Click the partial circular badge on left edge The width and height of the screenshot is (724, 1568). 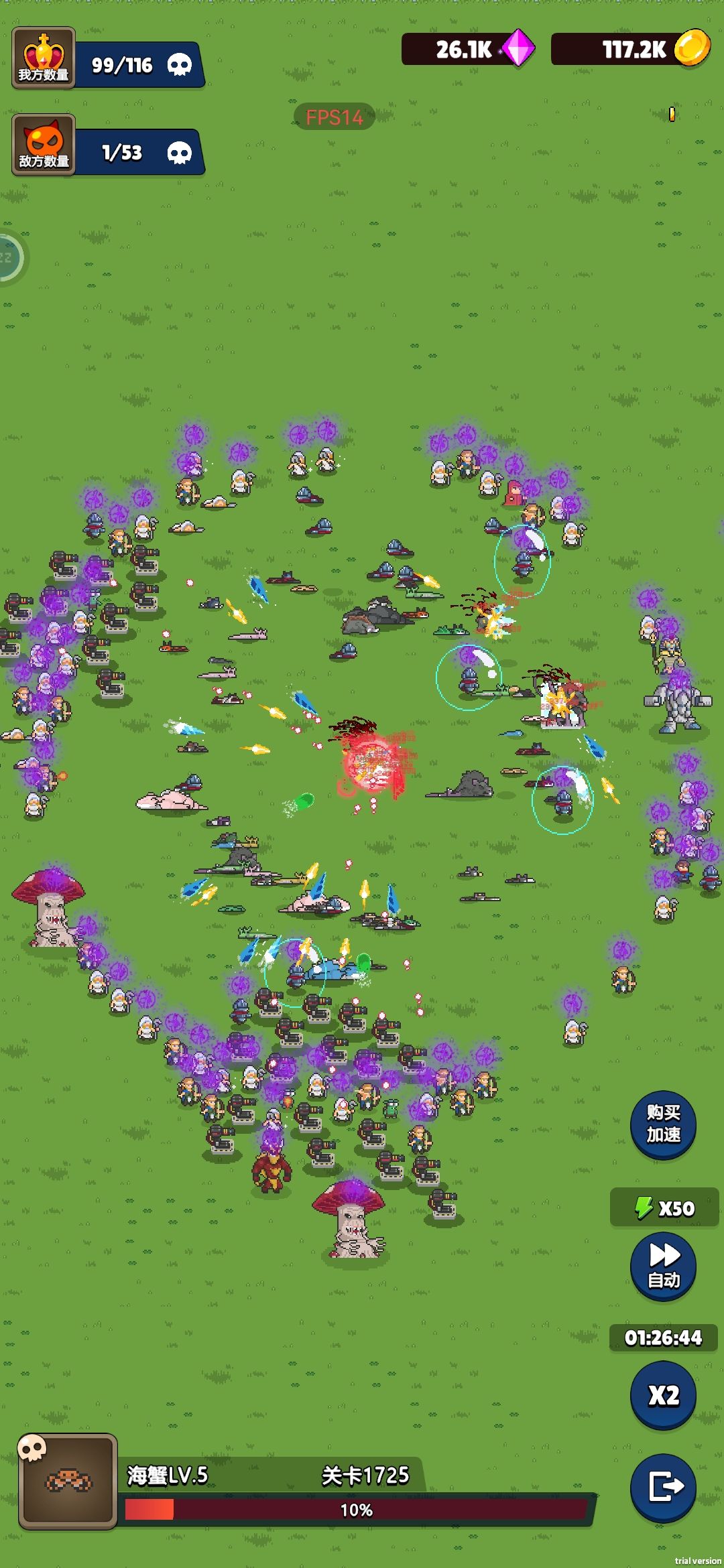pyautogui.click(x=8, y=258)
